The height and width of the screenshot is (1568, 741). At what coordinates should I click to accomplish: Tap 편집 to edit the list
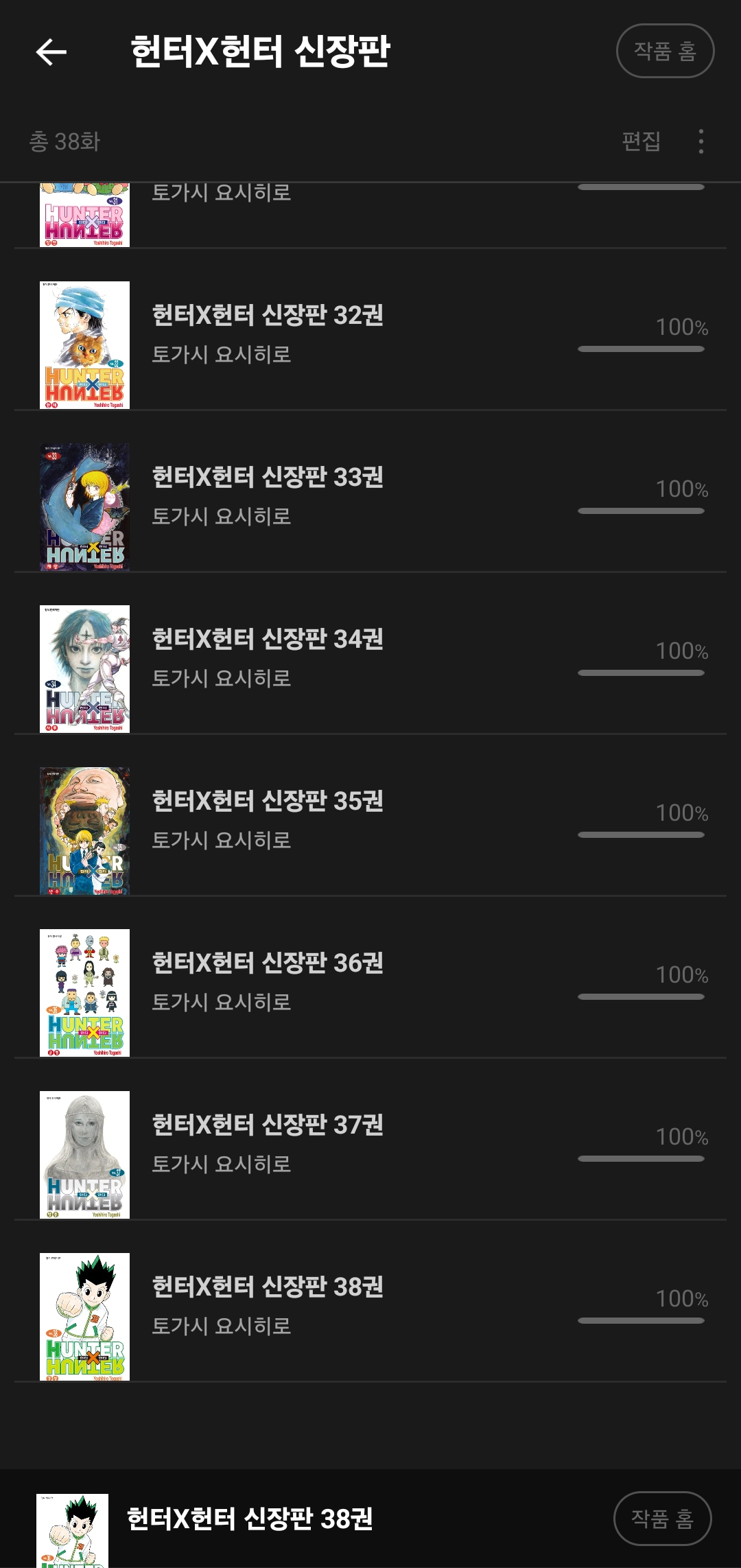(641, 141)
